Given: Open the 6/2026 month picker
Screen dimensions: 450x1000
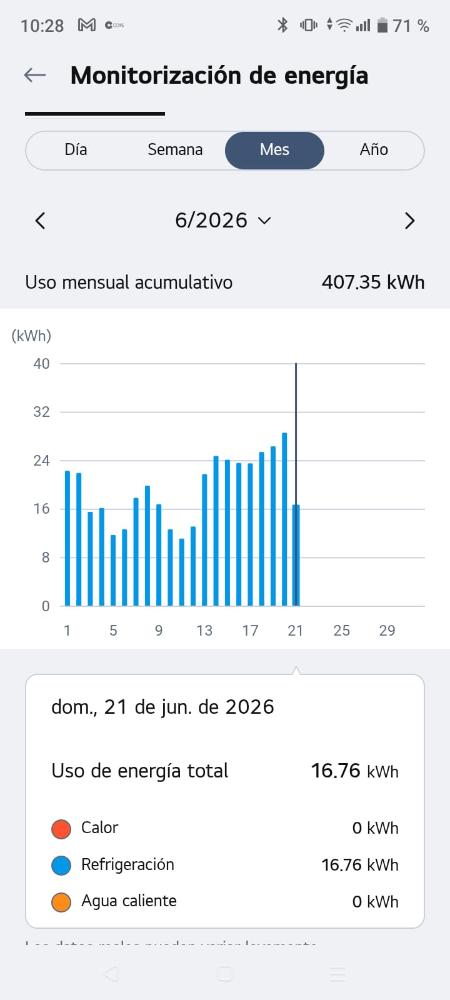Looking at the screenshot, I should pyautogui.click(x=223, y=221).
